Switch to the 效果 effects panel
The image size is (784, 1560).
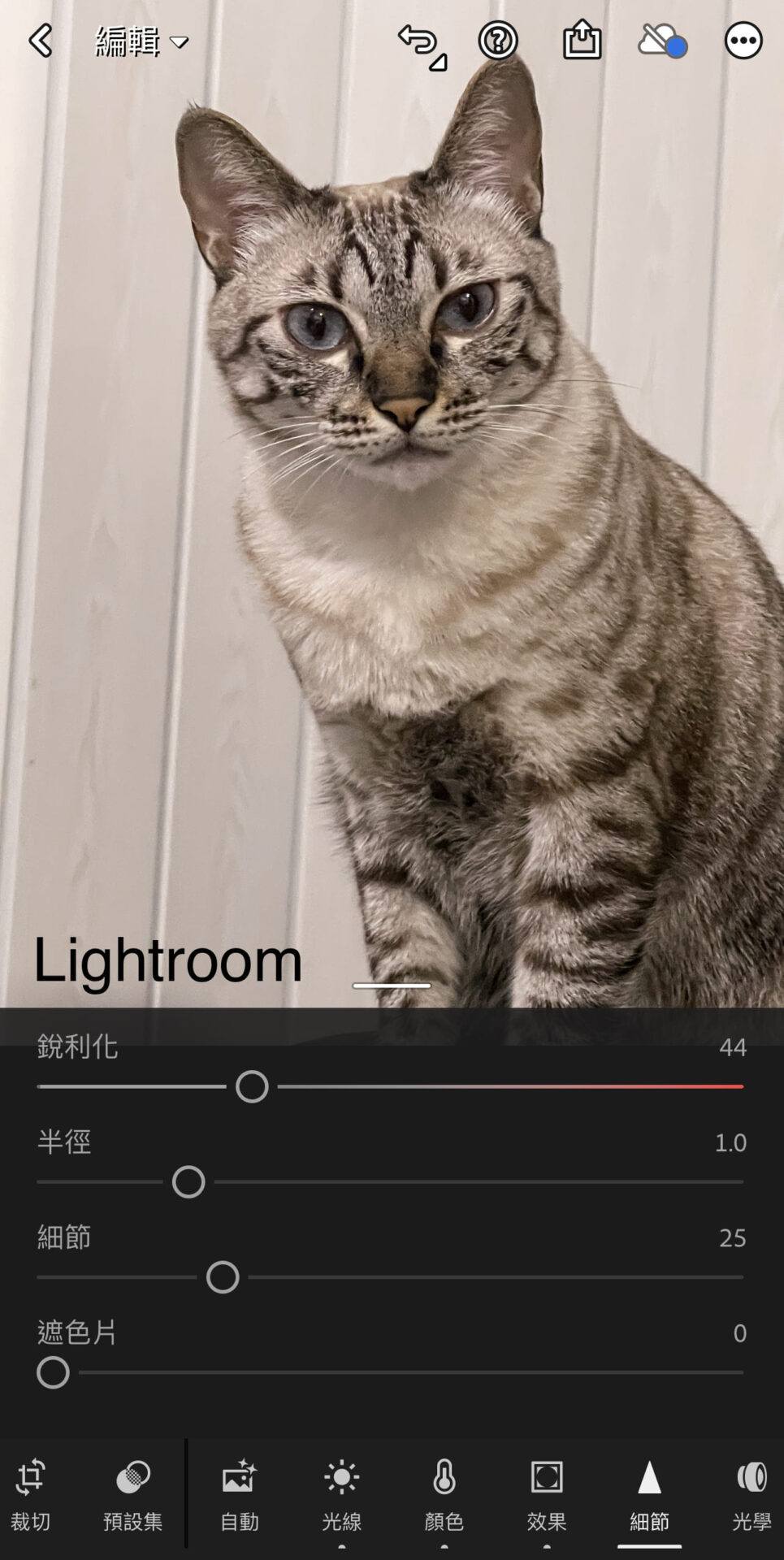546,1495
